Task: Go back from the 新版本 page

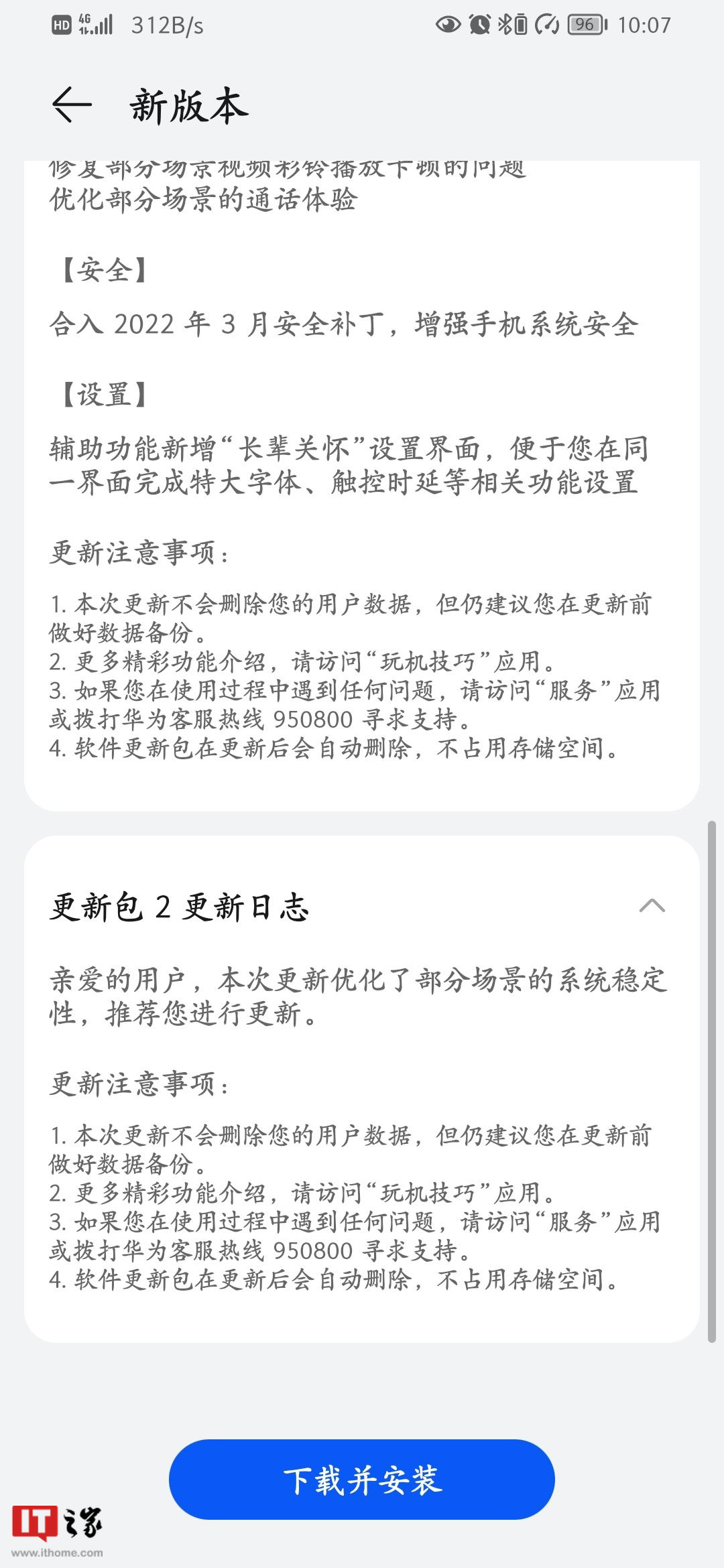Action: click(72, 105)
